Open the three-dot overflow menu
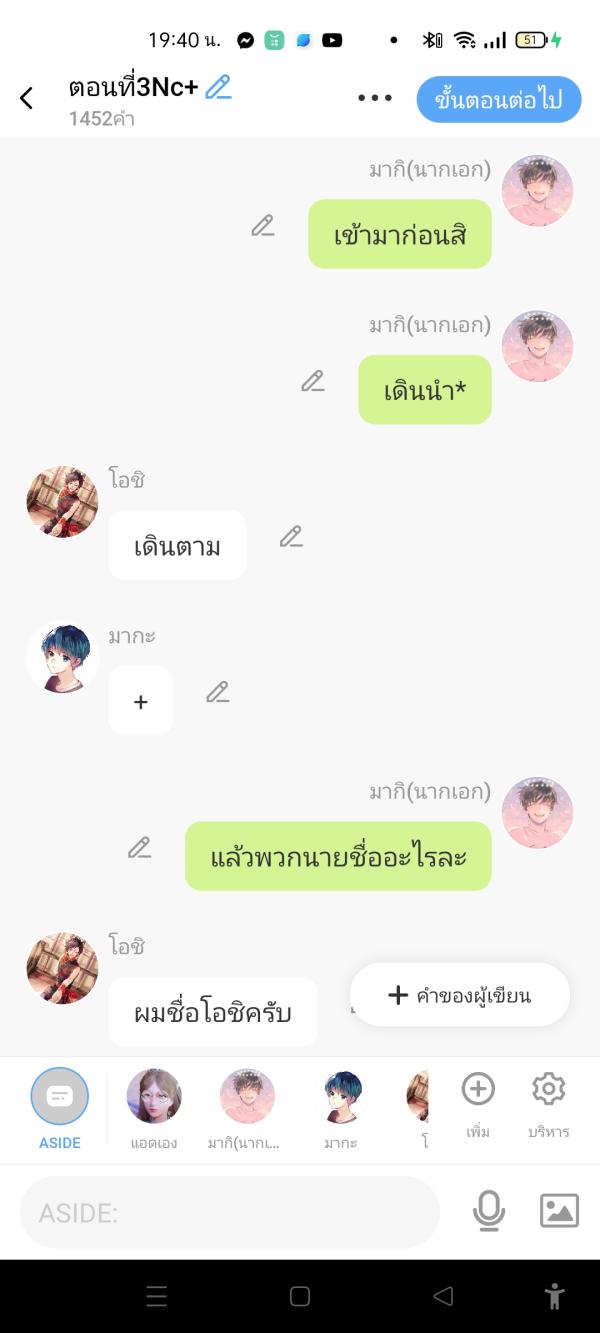The height and width of the screenshot is (1333, 600). [375, 98]
